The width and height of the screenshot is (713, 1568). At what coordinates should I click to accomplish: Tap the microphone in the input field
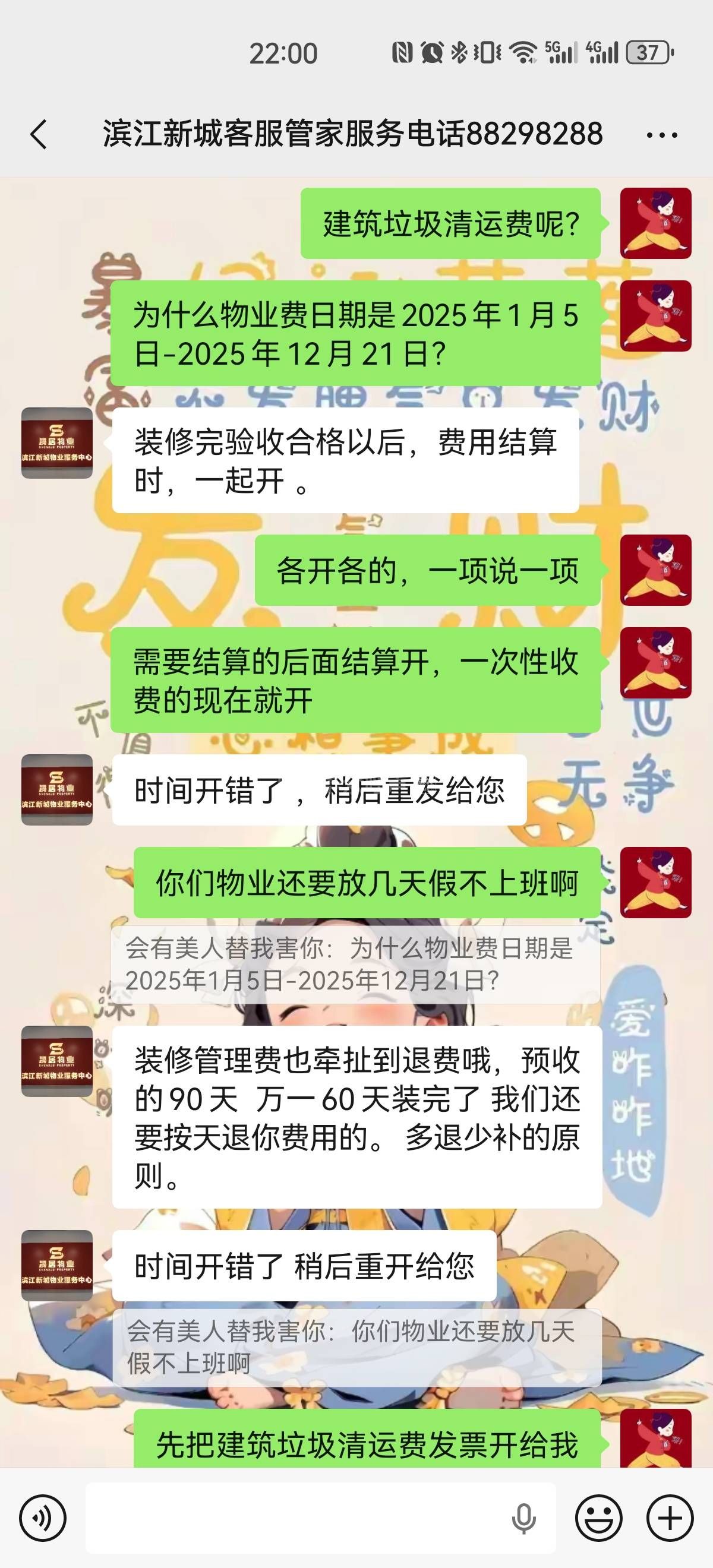[523, 1518]
